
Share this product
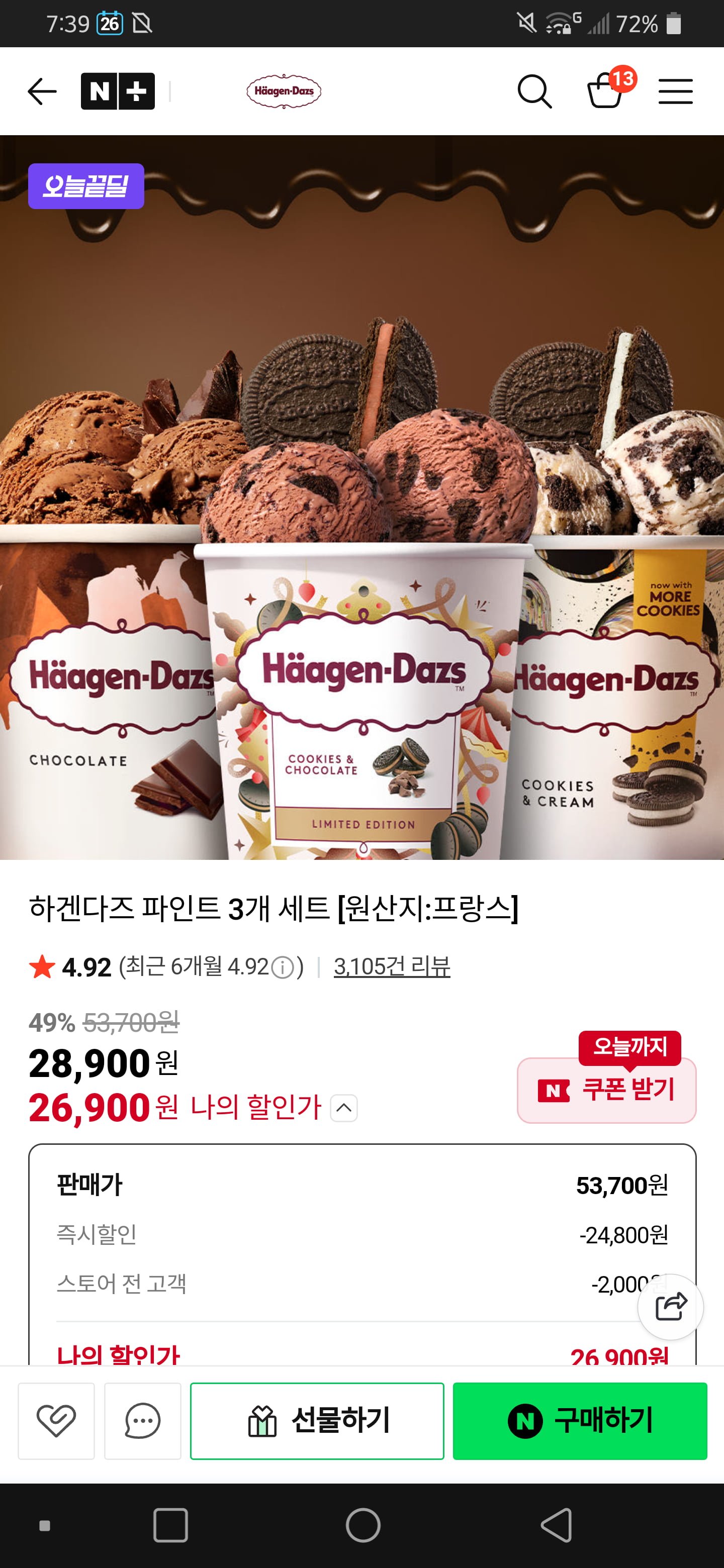[x=670, y=1306]
